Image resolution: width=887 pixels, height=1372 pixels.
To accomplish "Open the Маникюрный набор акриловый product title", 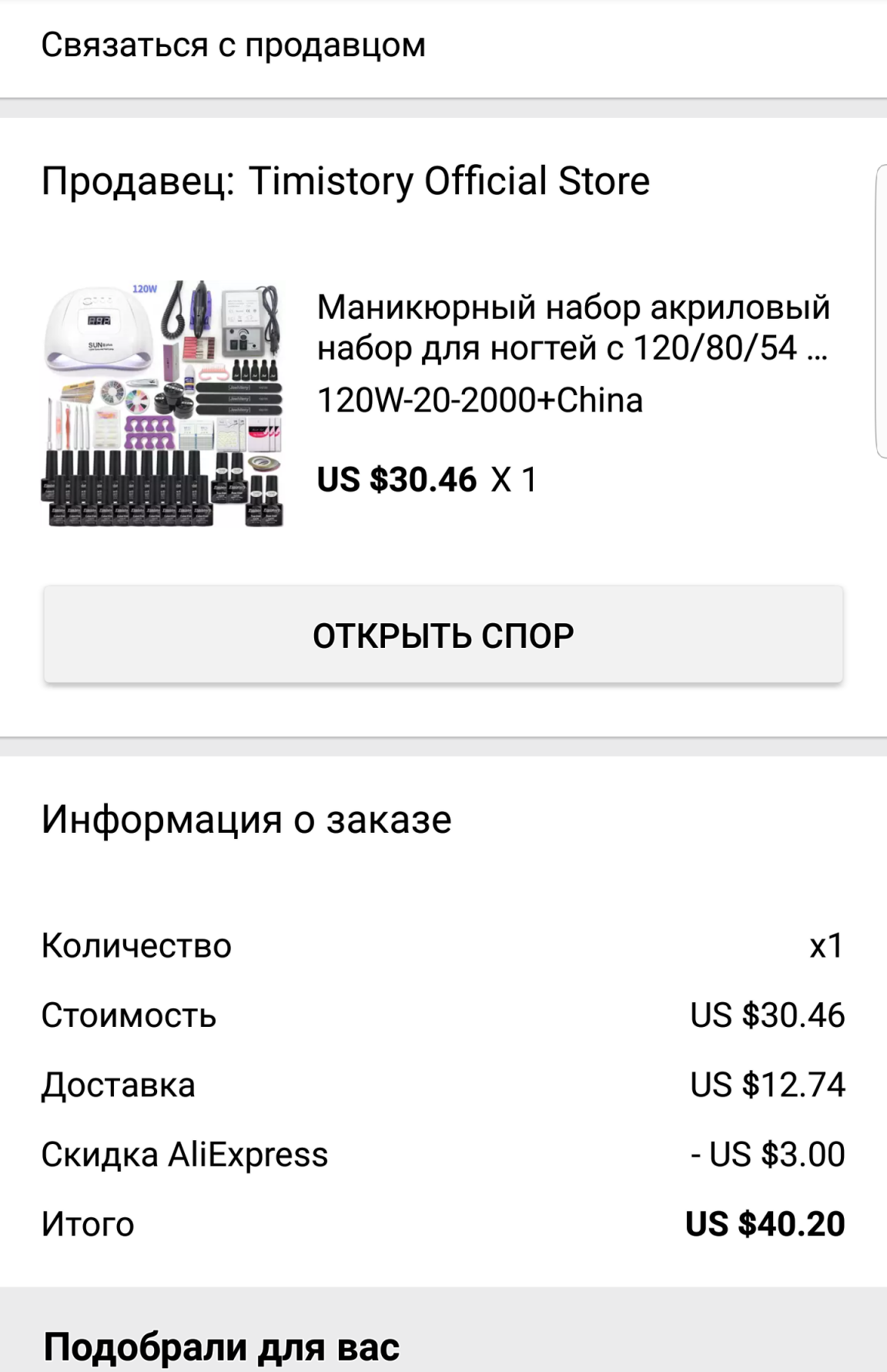I will click(573, 327).
